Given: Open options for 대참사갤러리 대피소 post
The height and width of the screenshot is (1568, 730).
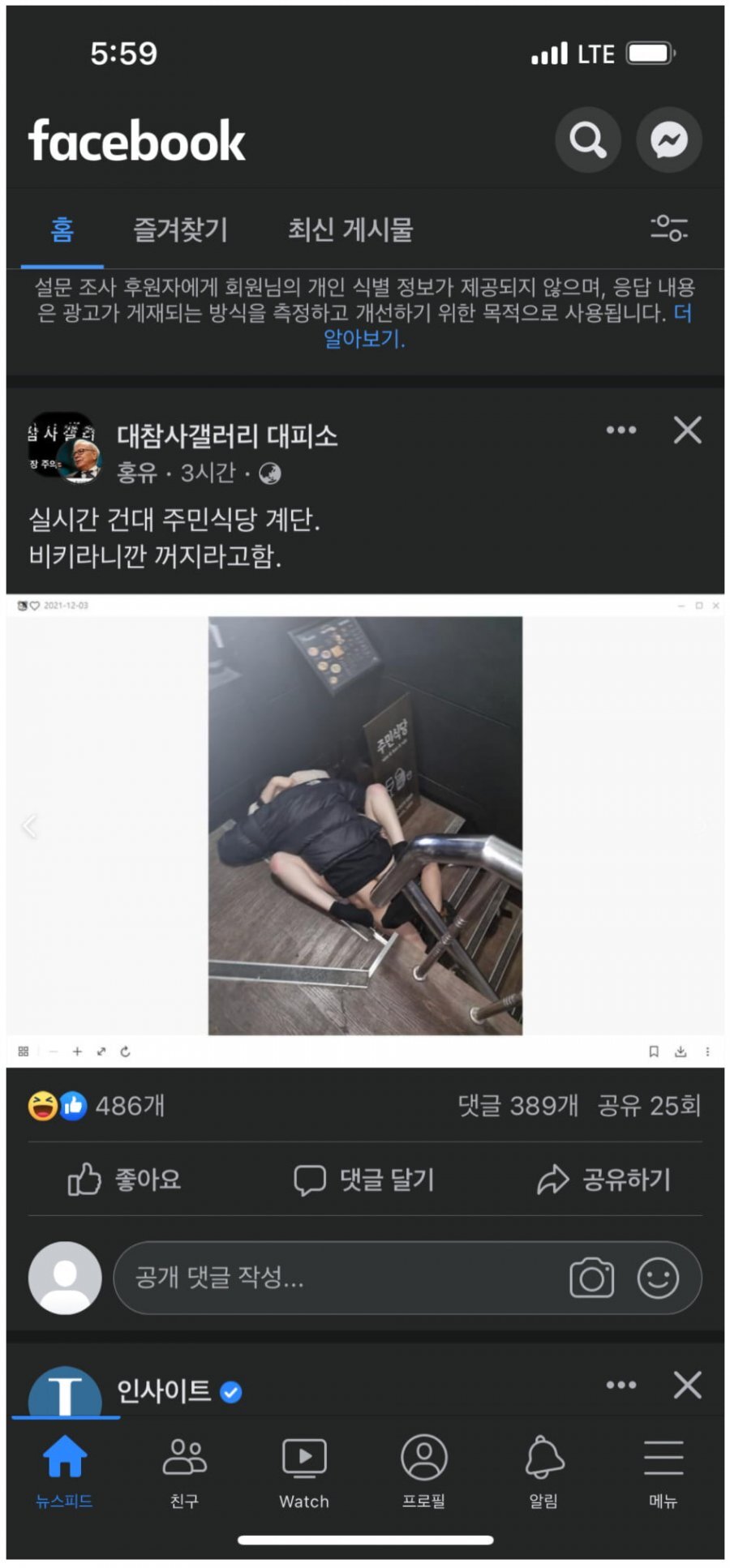Looking at the screenshot, I should (x=620, y=430).
